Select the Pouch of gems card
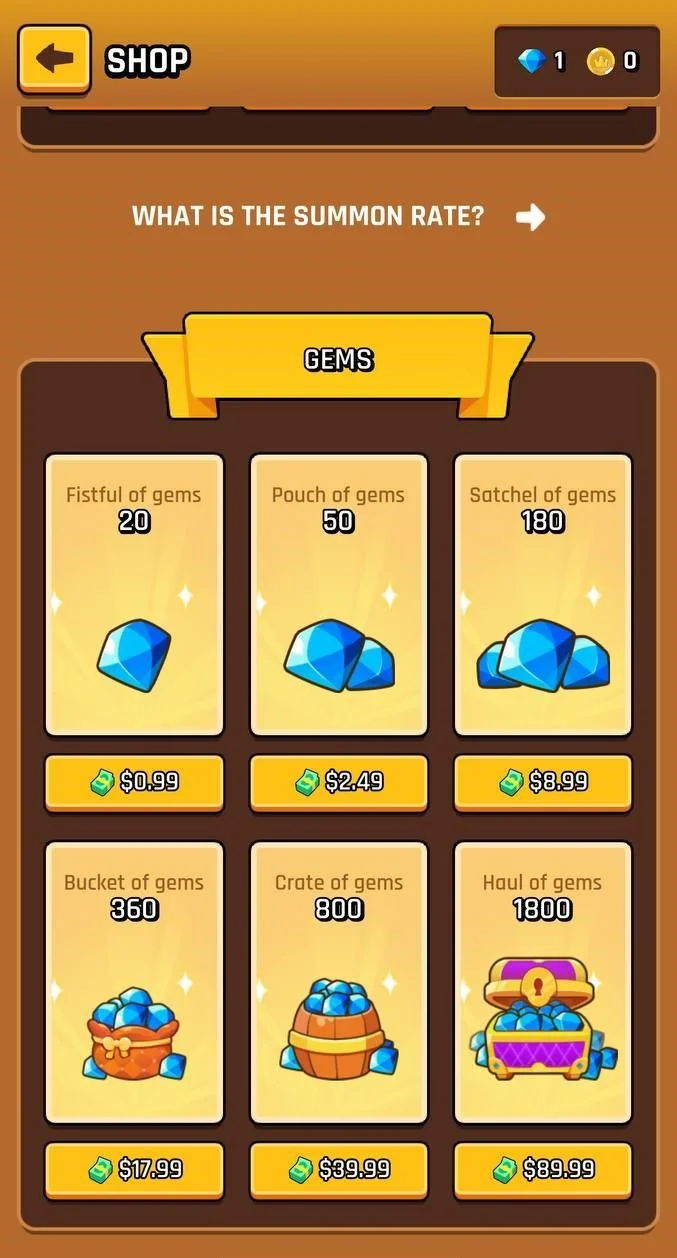677x1258 pixels. (339, 595)
